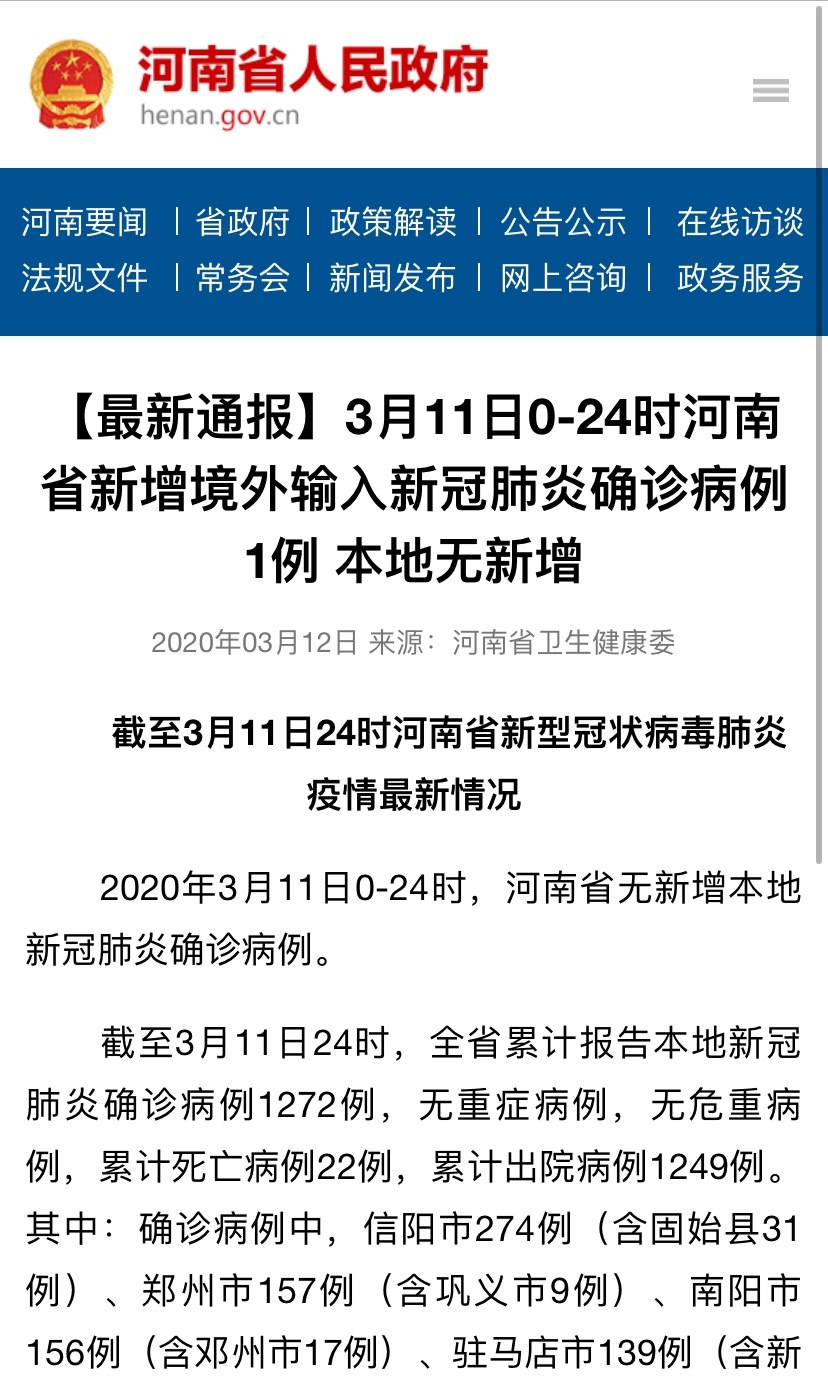Open 公告公示 notices
Screen dimensions: 828x1393
pos(564,221)
